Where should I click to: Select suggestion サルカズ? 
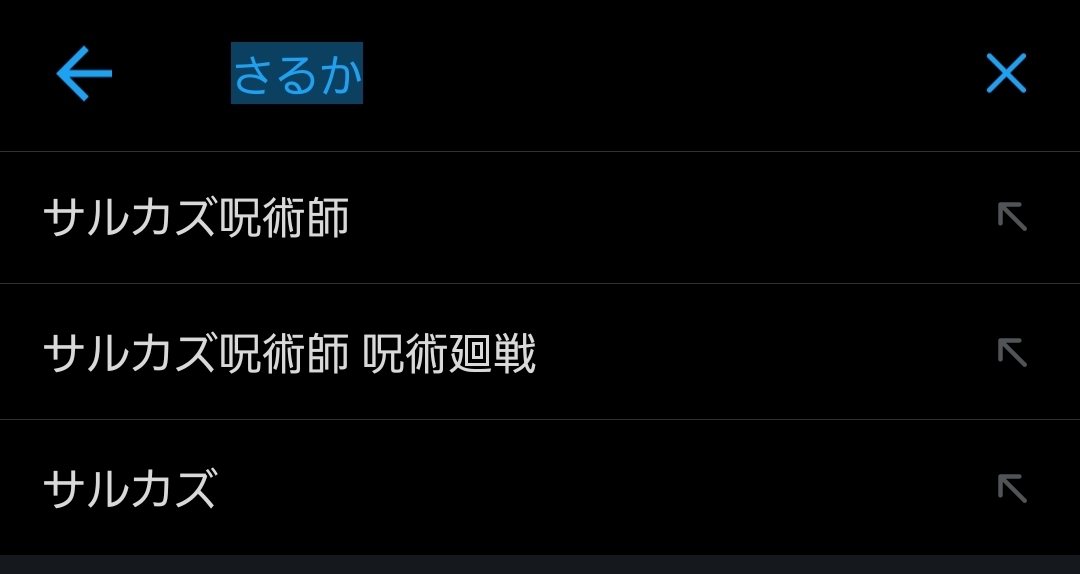[x=130, y=490]
